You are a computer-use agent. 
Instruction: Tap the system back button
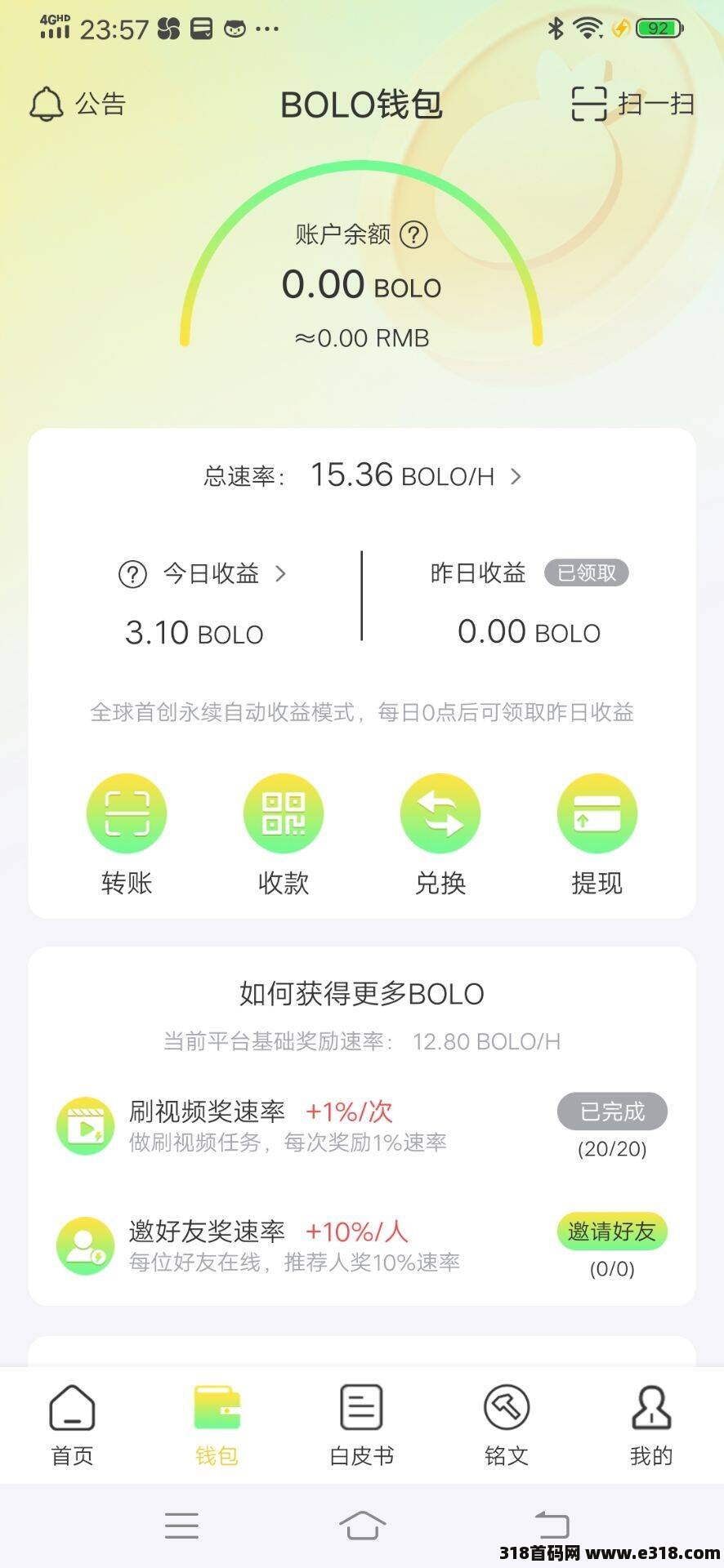tap(552, 1525)
